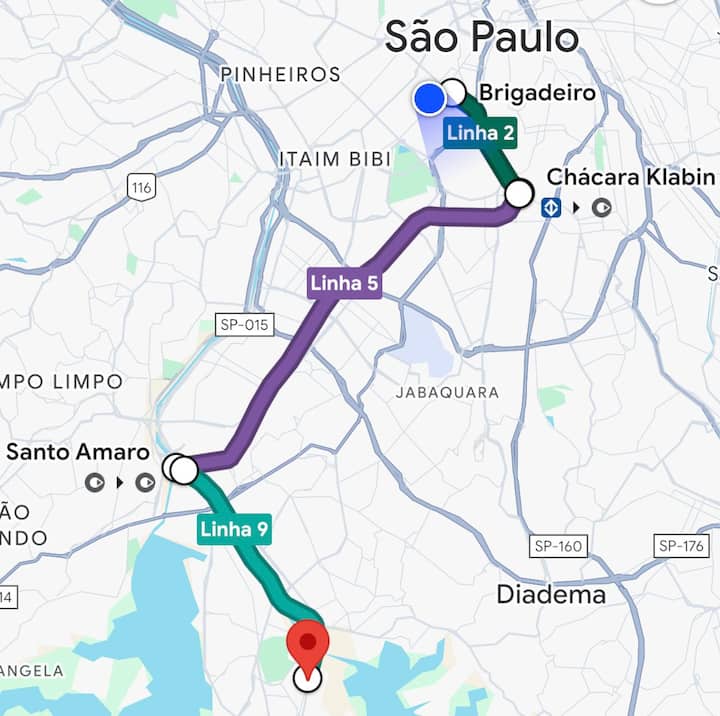Select the Linha 9 route label
720x716 pixels.
click(x=234, y=529)
